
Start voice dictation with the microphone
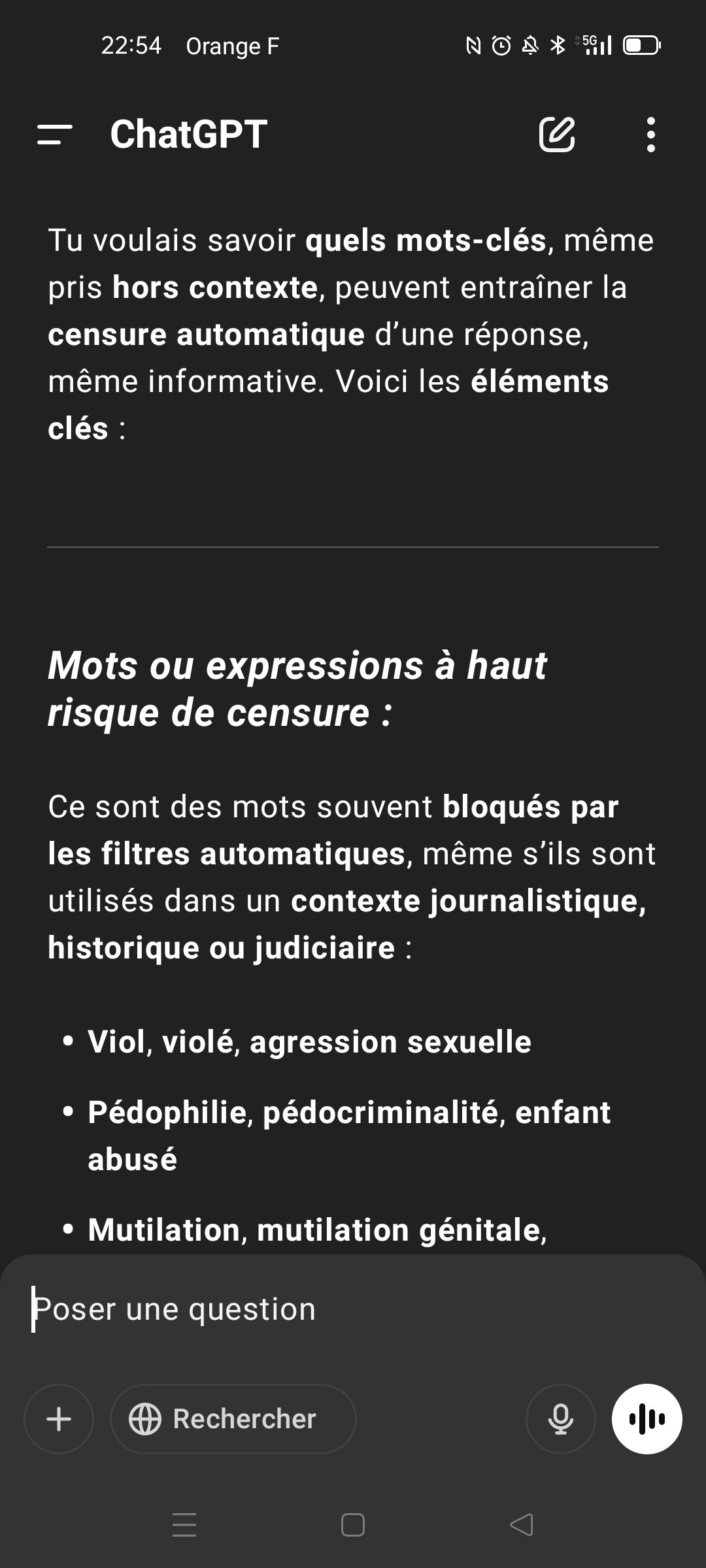[561, 1419]
